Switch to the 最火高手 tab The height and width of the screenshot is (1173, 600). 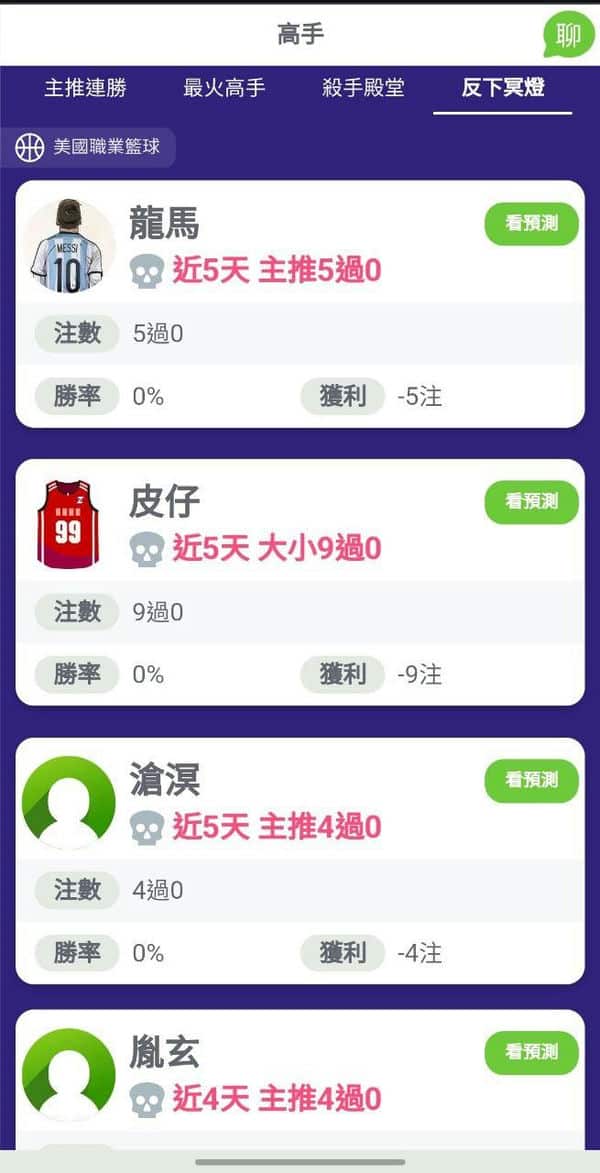[224, 88]
